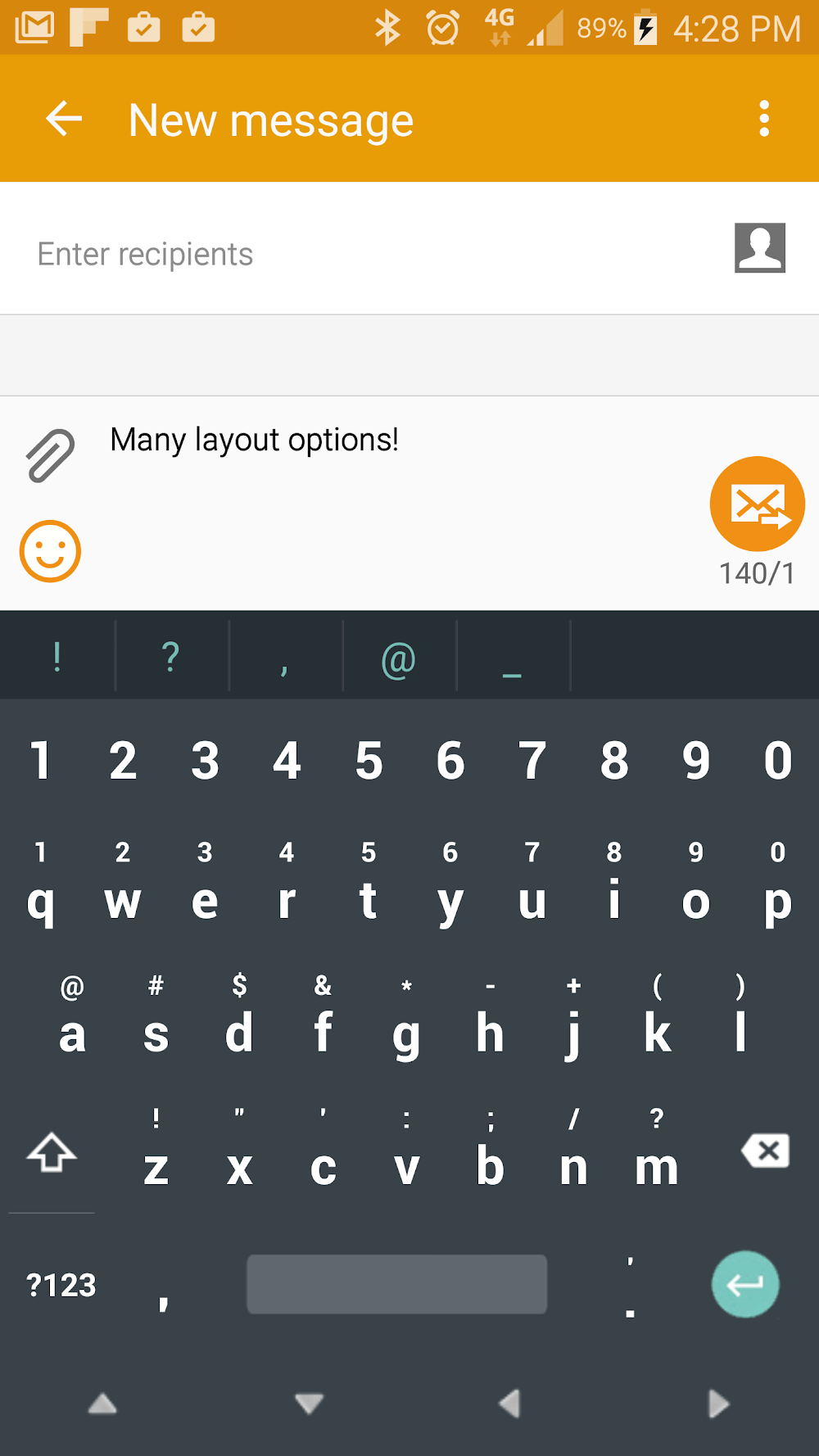Insert the underscore suggestion from the strip
This screenshot has width=819, height=1456.
pos(512,658)
